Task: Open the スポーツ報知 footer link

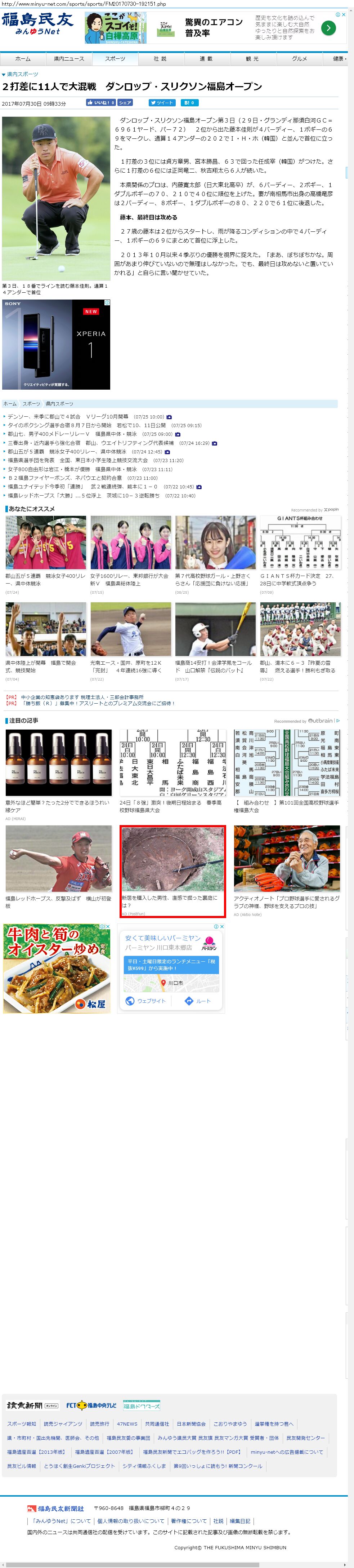Action: tap(22, 1424)
